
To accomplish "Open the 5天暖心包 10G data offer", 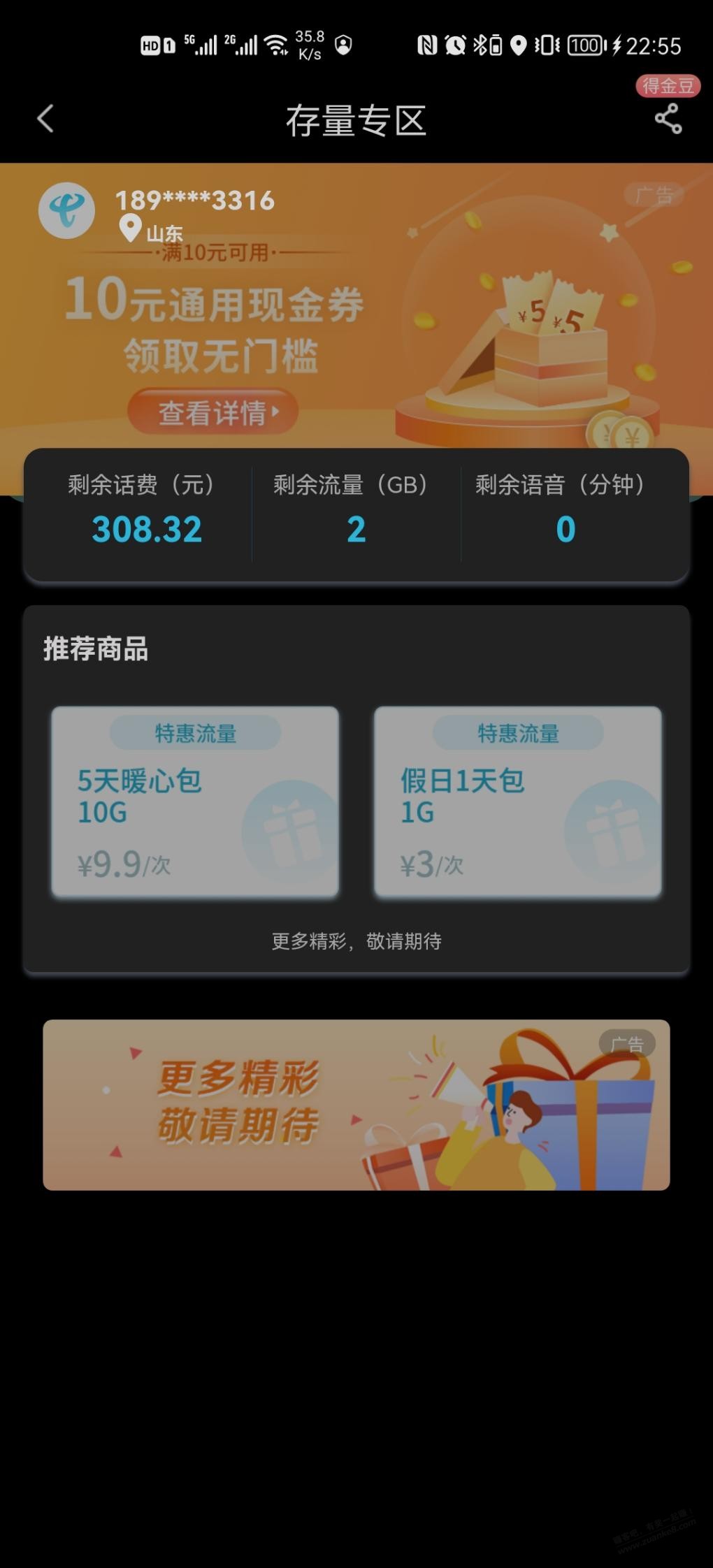I will (x=195, y=801).
